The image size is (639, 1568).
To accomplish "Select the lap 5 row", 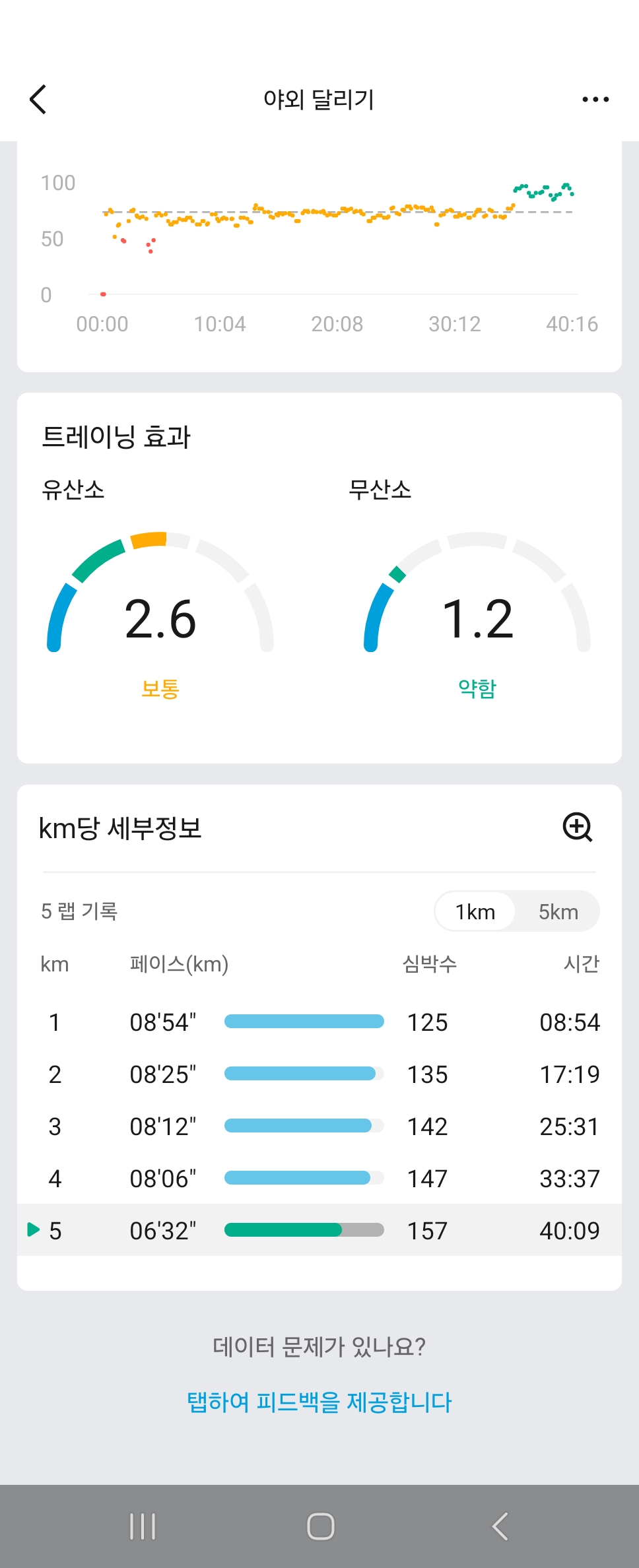I will click(319, 1230).
